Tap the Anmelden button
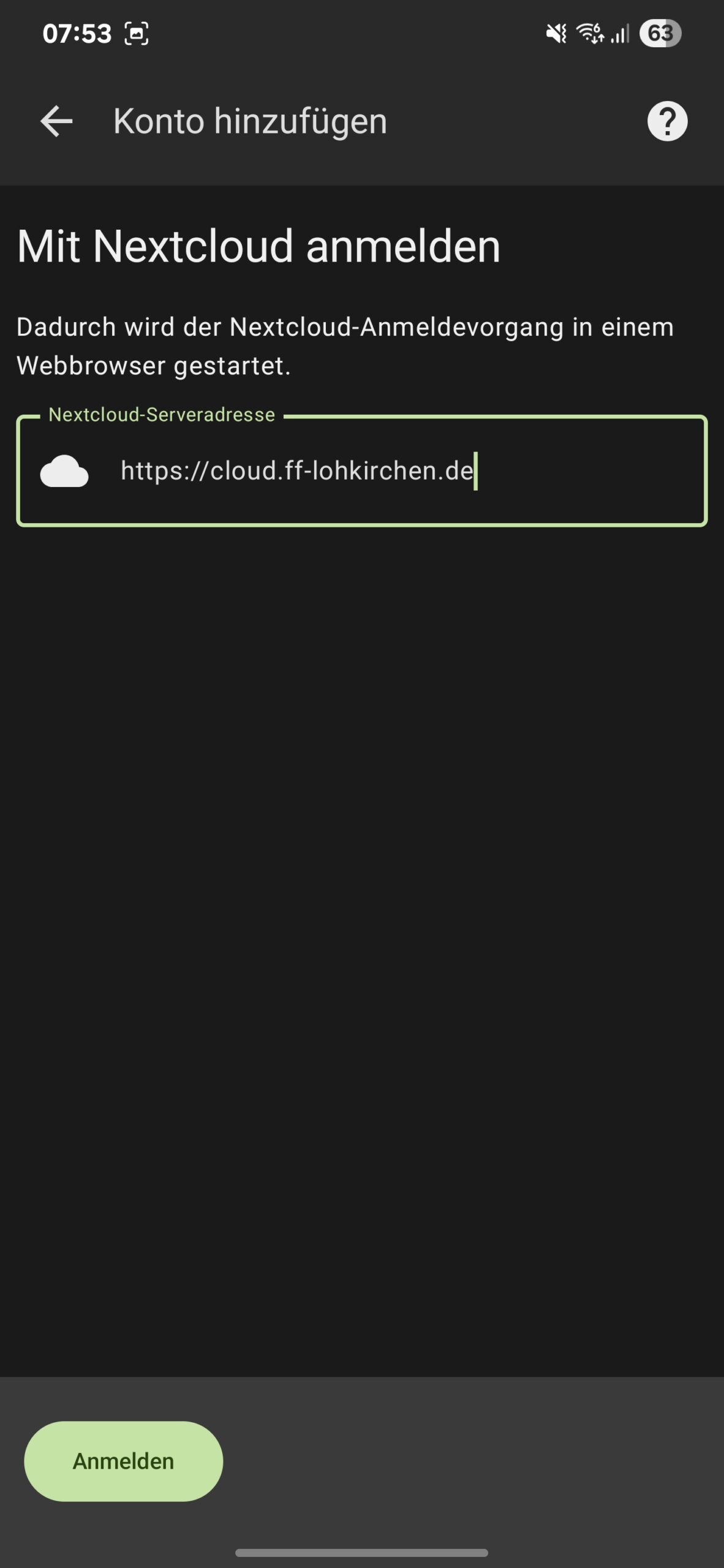 (x=124, y=1461)
